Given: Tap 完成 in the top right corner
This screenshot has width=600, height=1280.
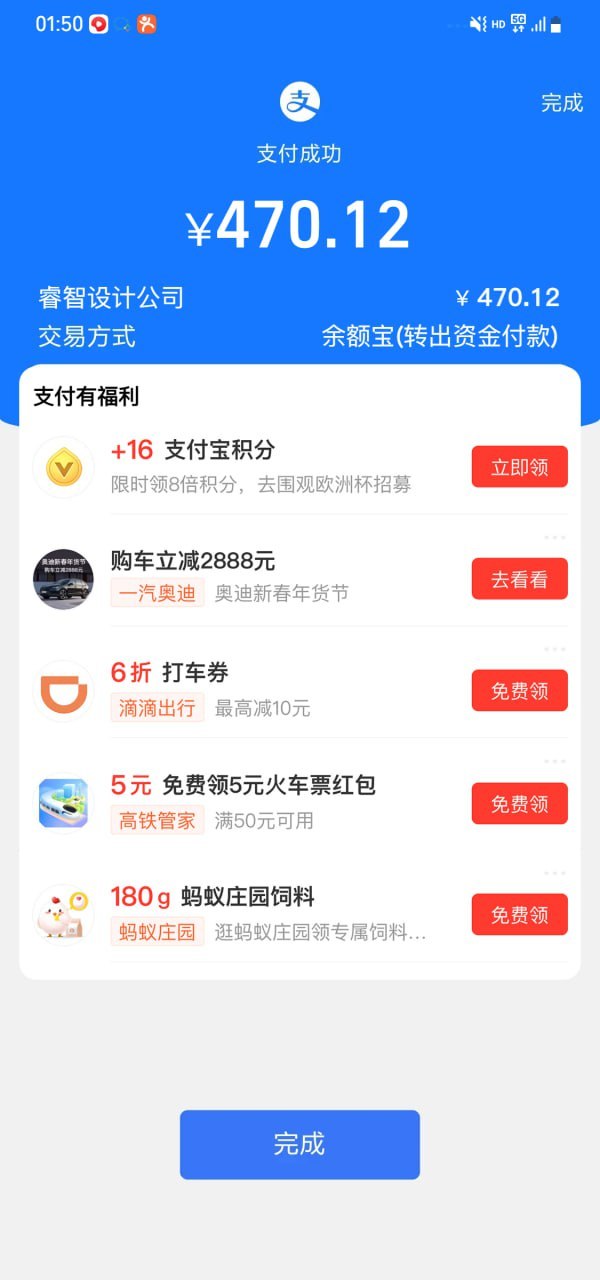Looking at the screenshot, I should pyautogui.click(x=561, y=103).
